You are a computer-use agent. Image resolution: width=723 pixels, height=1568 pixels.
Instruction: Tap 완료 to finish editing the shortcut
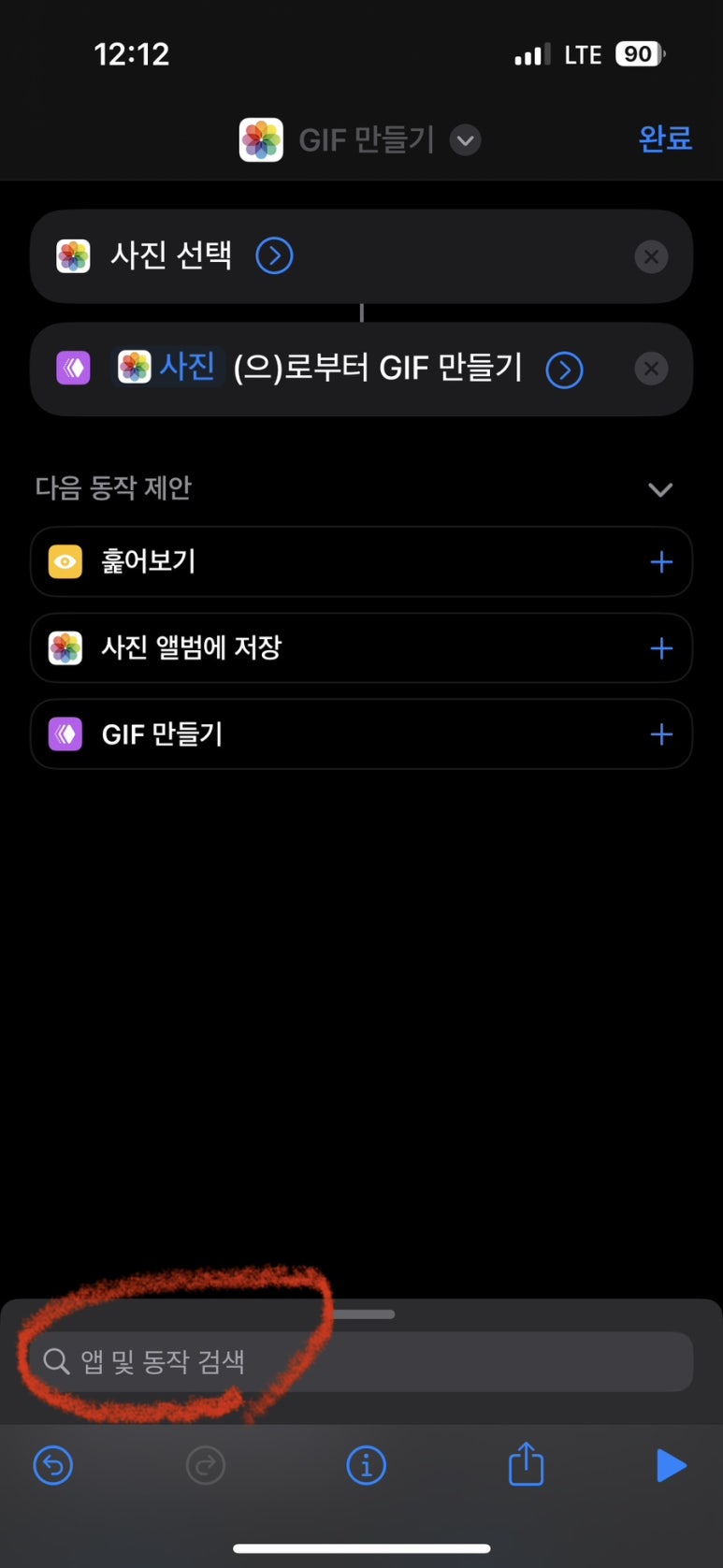(664, 138)
